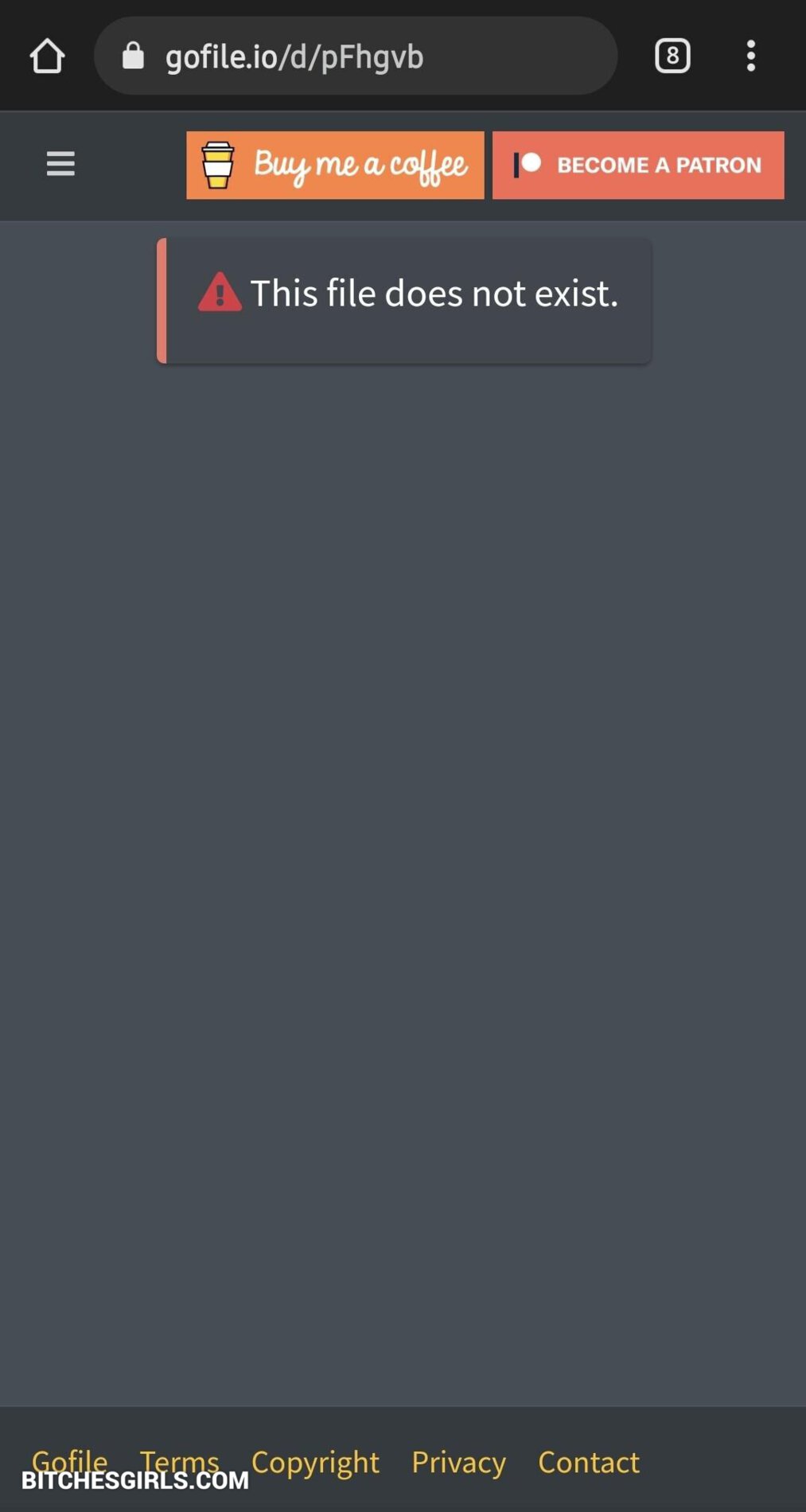This screenshot has width=806, height=1512.
Task: Open the Contact footer link
Action: point(589,1462)
